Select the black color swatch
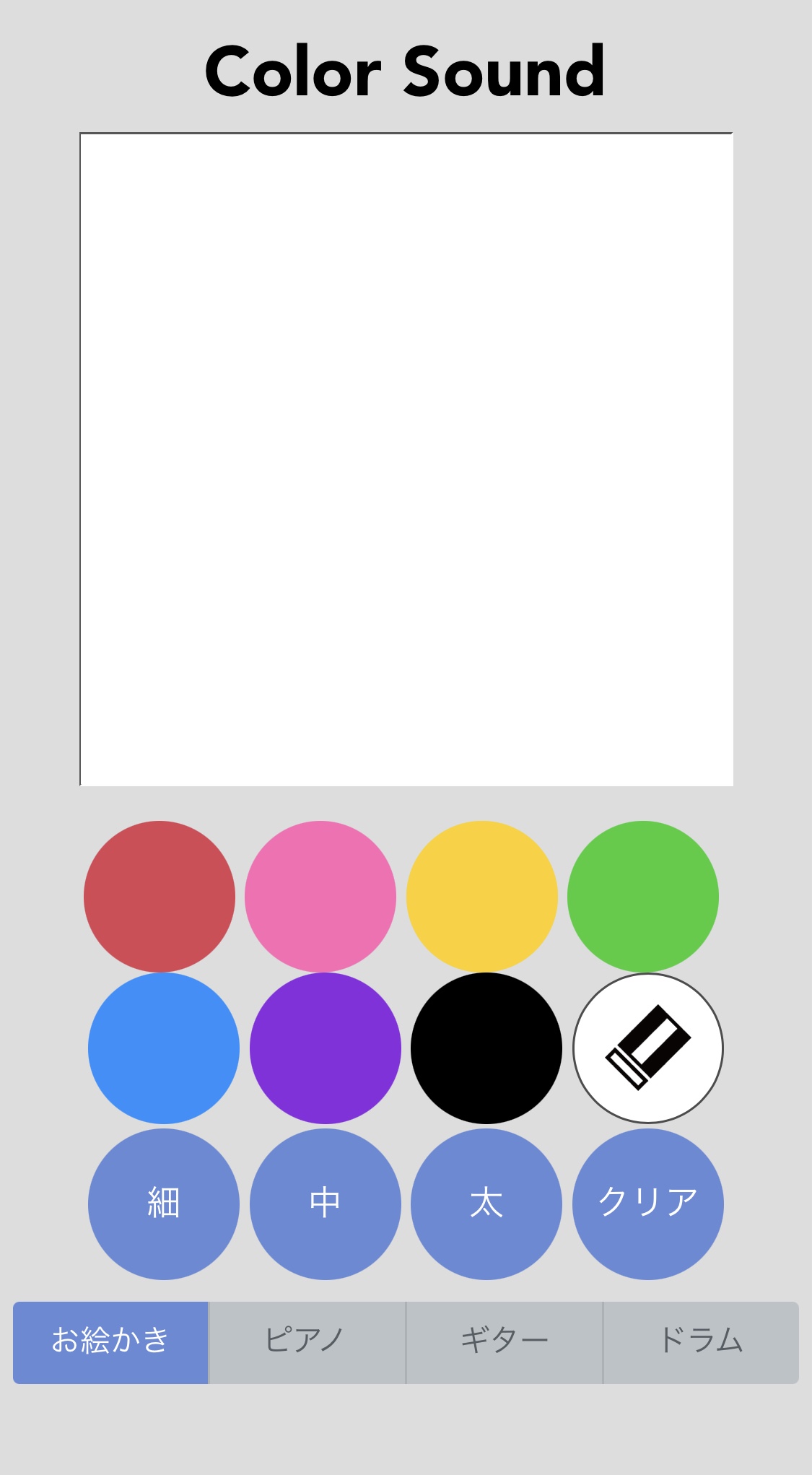 pyautogui.click(x=486, y=1048)
